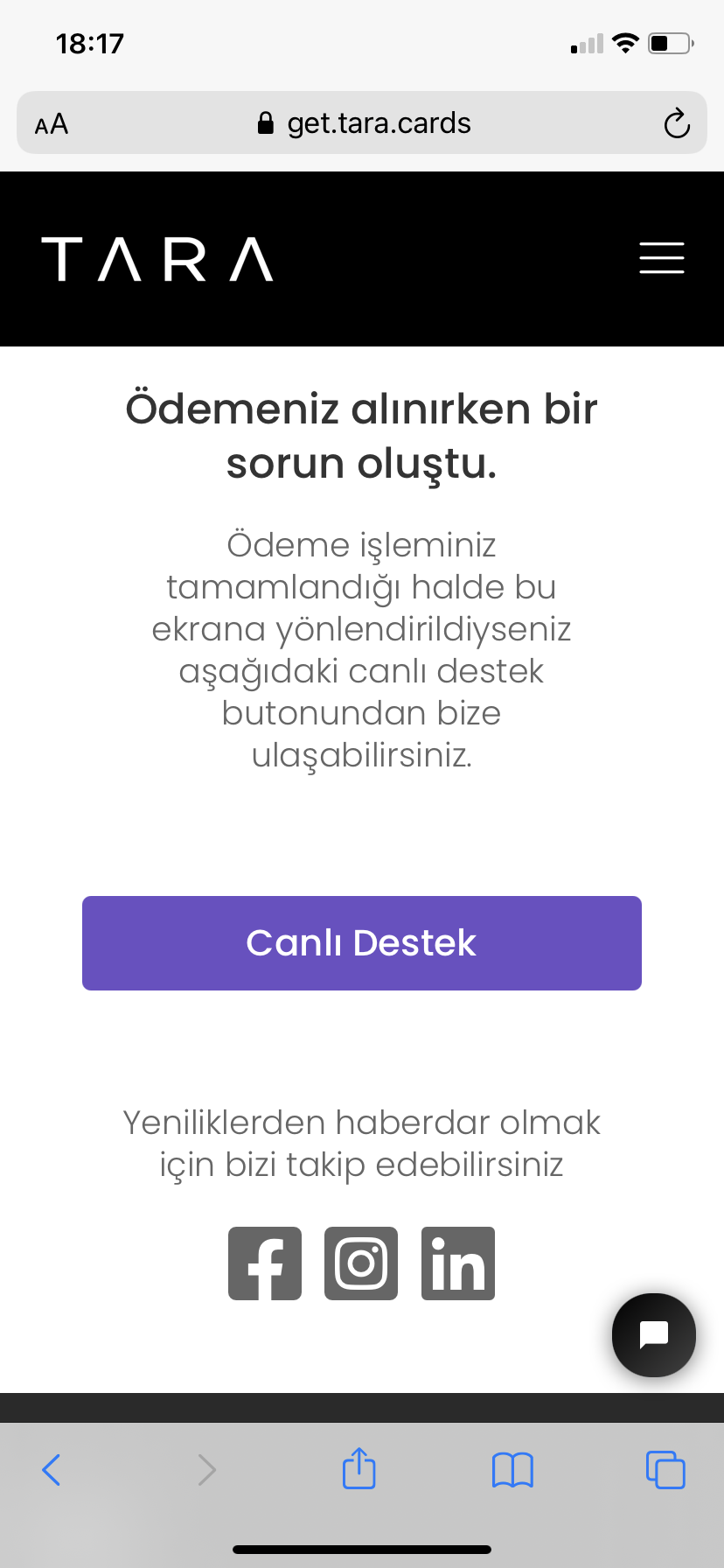Go to the TARA home page
The width and height of the screenshot is (724, 1568).
[157, 259]
